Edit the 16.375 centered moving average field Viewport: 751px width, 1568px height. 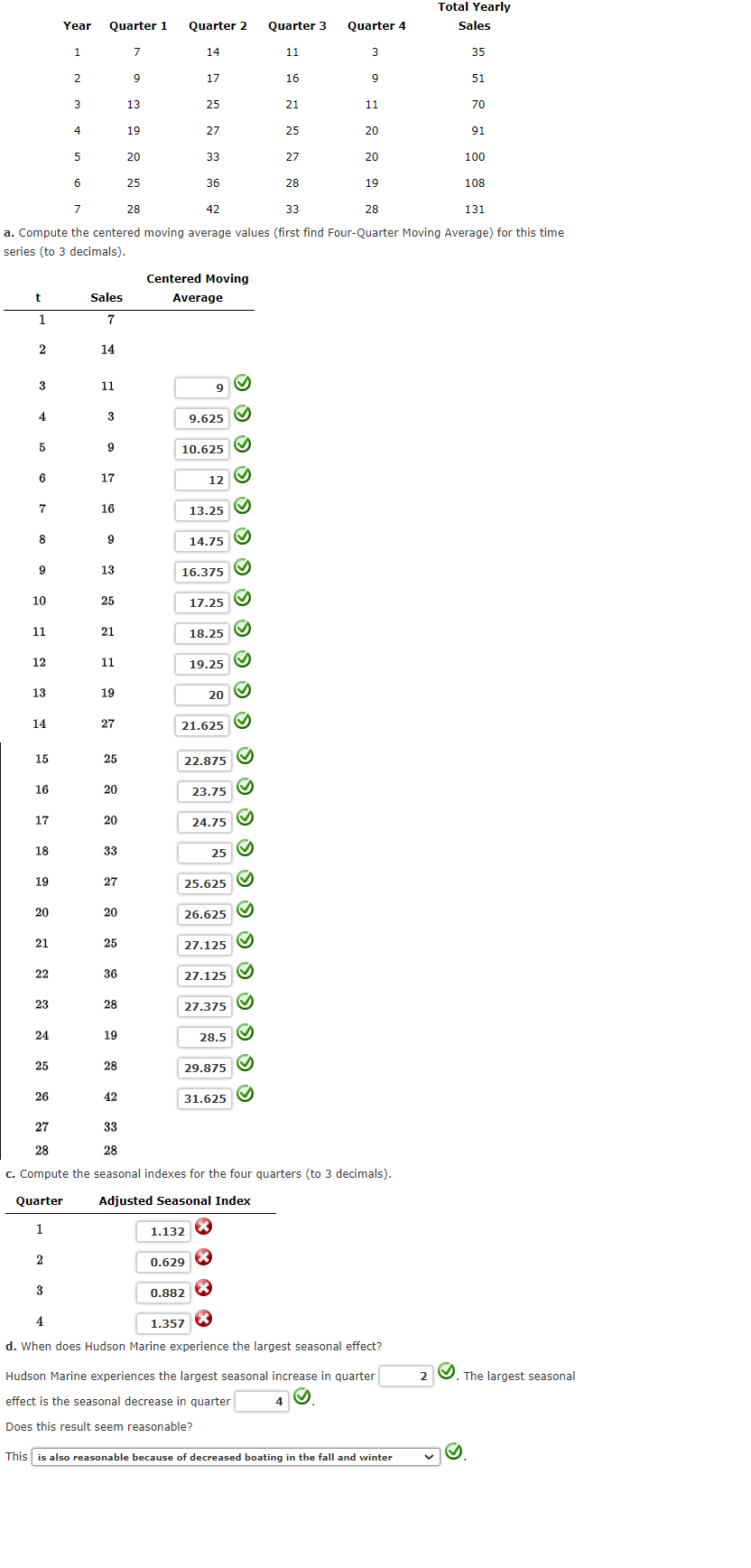[x=201, y=573]
